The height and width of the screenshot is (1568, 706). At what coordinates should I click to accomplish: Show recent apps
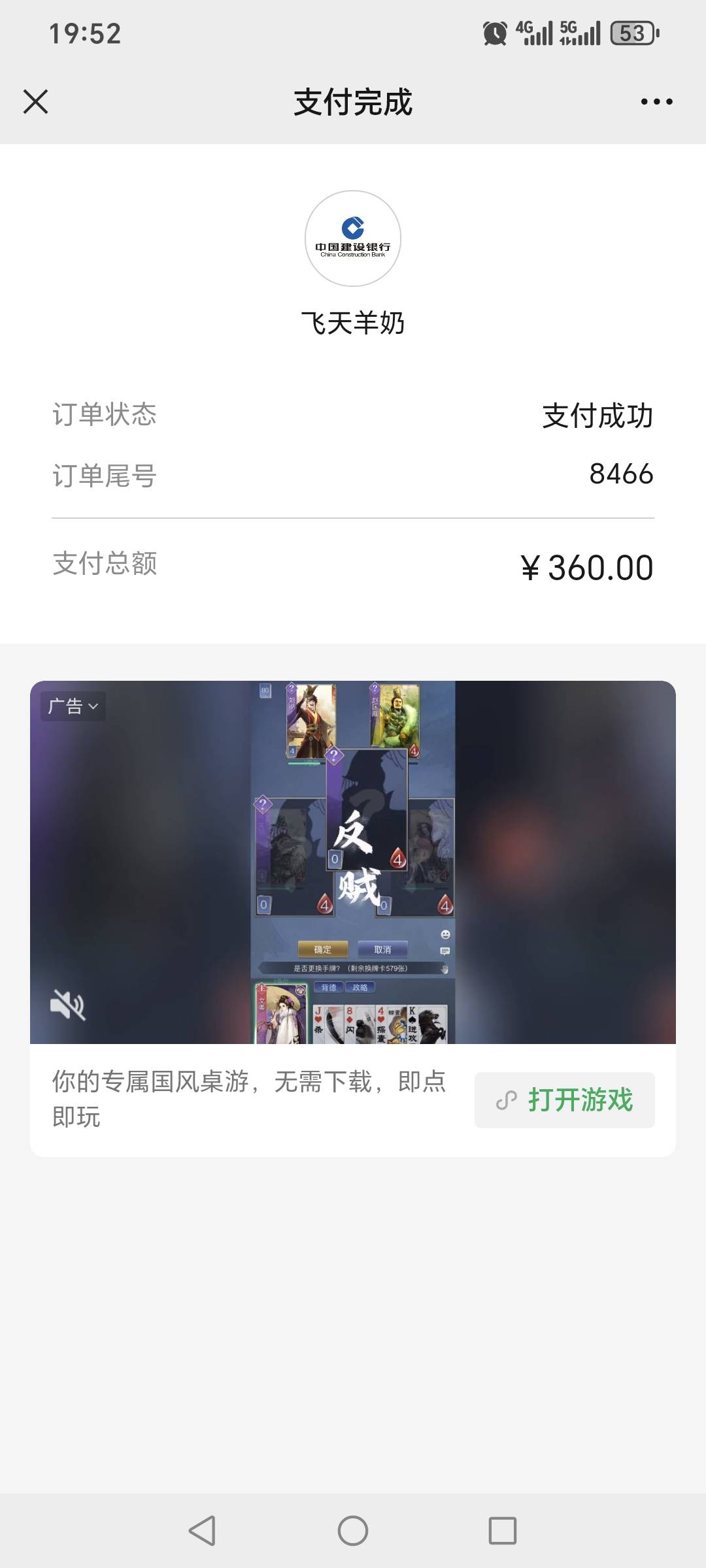(502, 1530)
